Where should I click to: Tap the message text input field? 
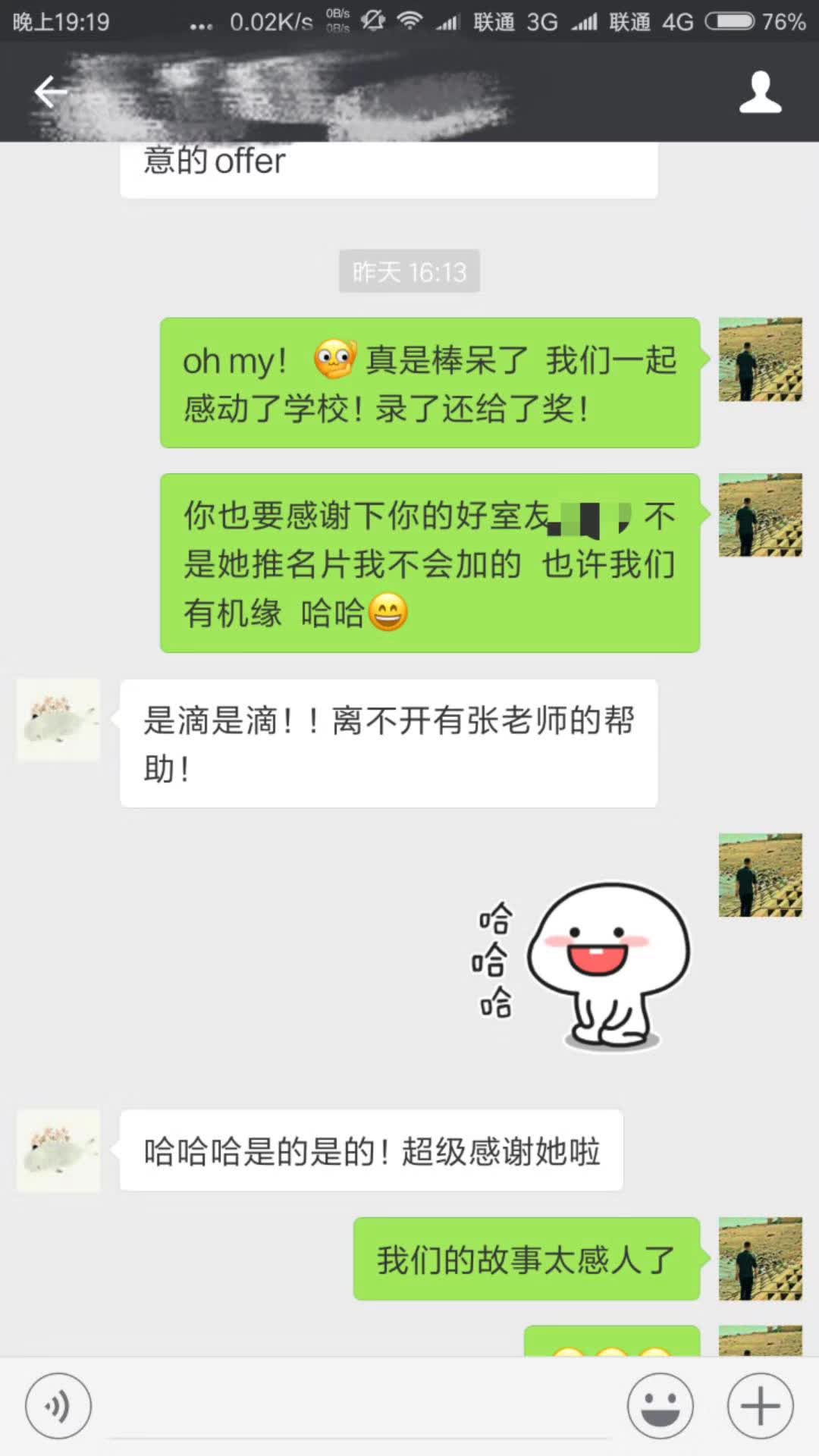pos(360,1407)
